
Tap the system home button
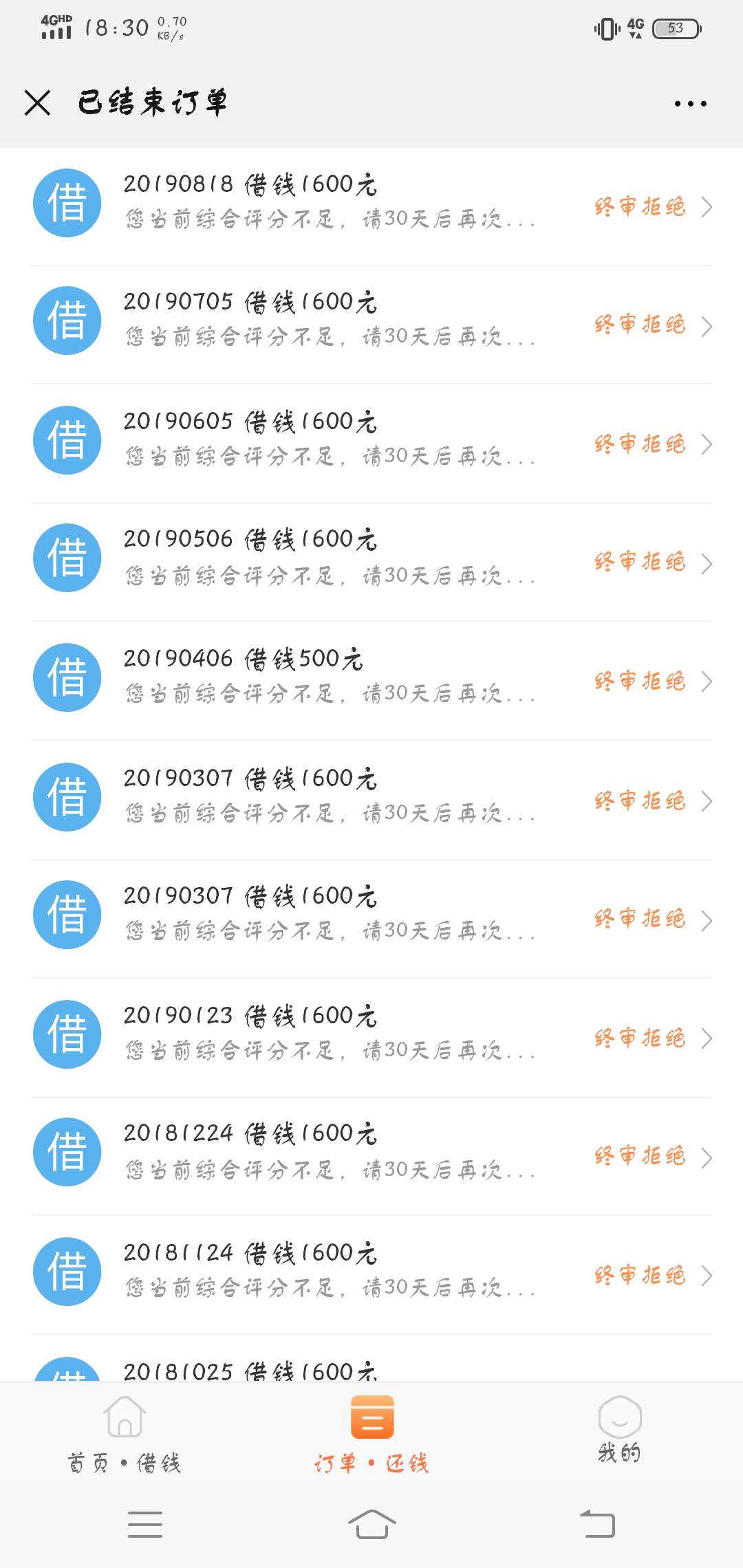click(x=371, y=1524)
